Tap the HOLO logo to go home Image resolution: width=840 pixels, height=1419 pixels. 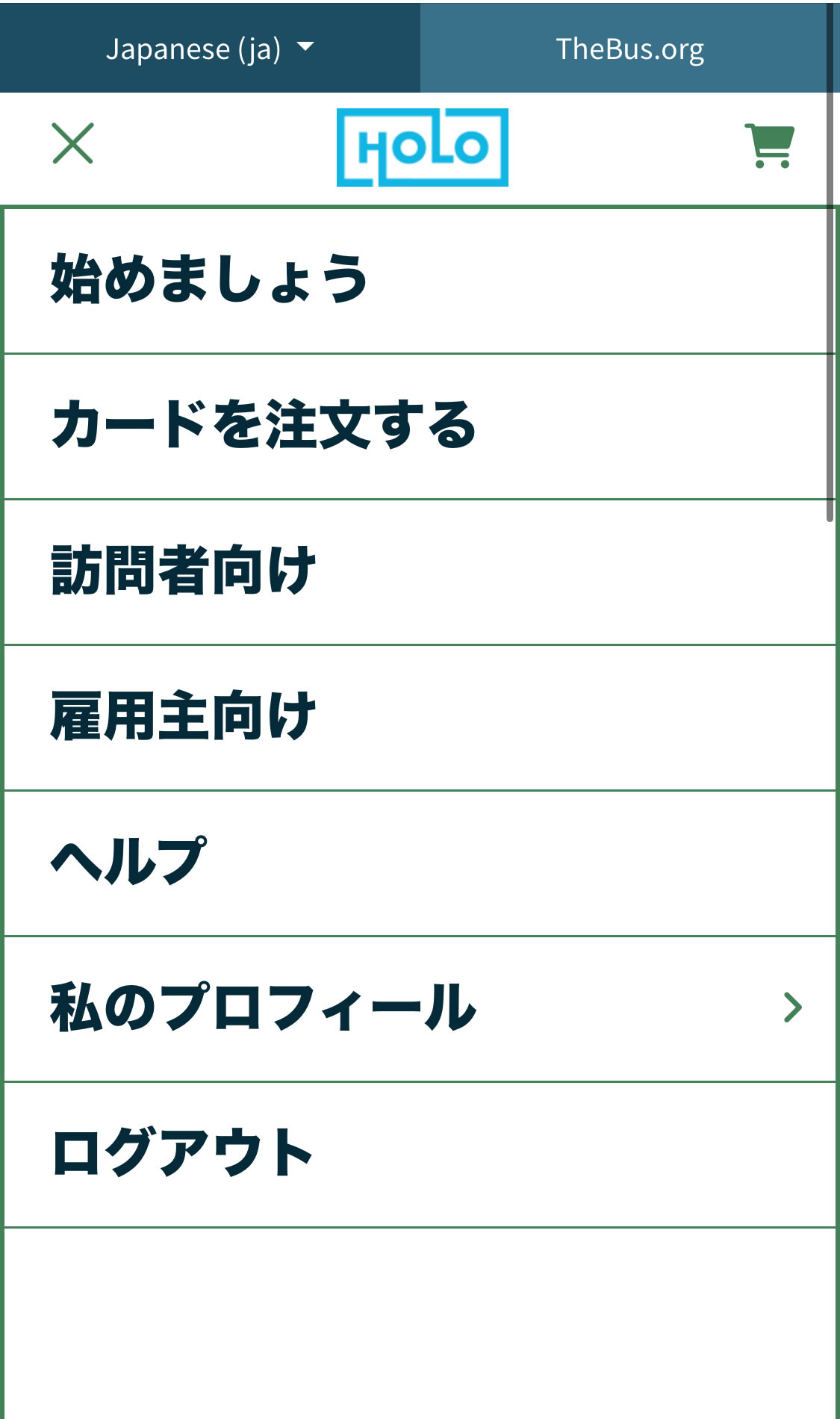pos(422,147)
